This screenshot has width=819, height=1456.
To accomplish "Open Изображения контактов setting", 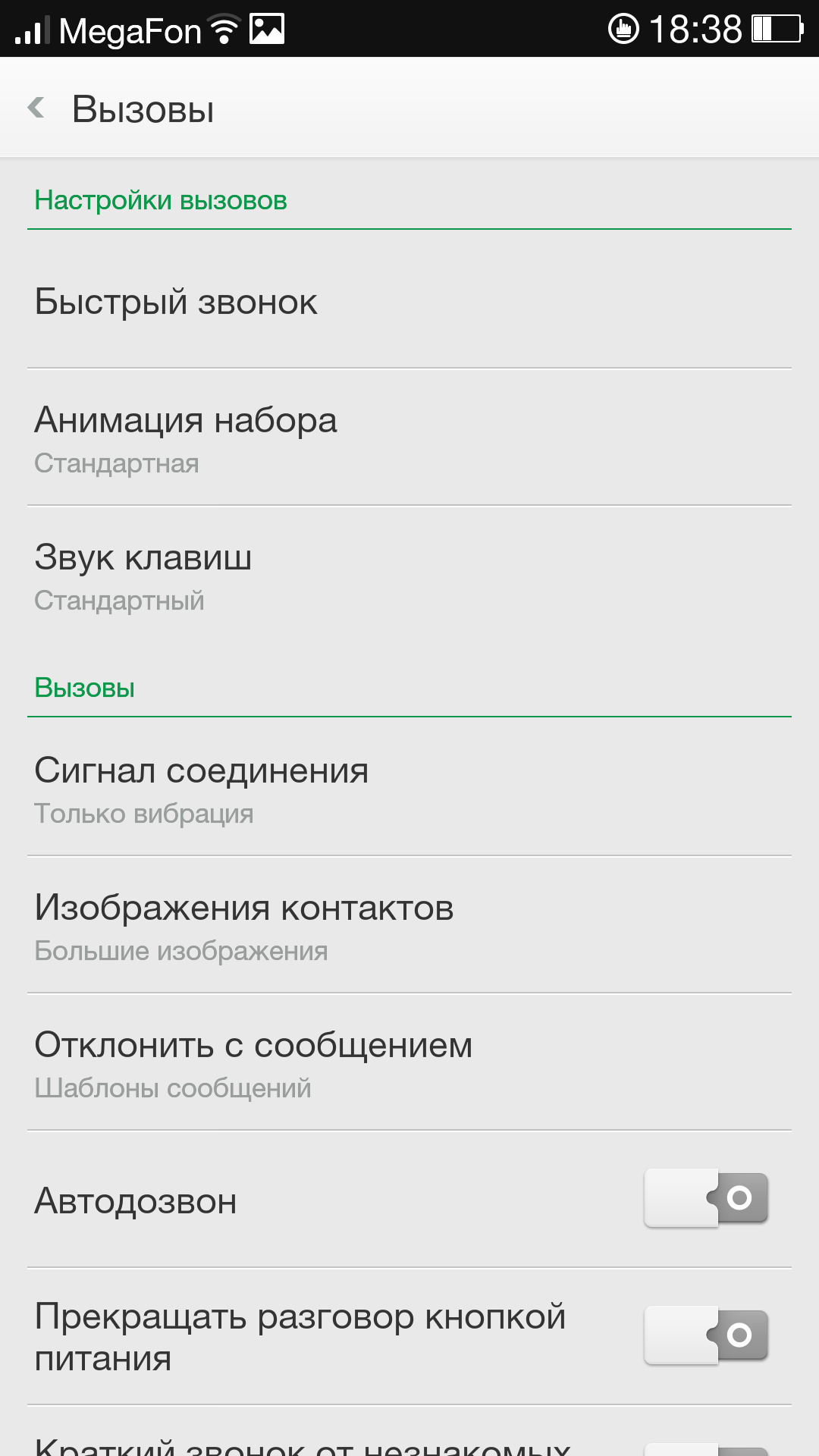I will pos(409,927).
